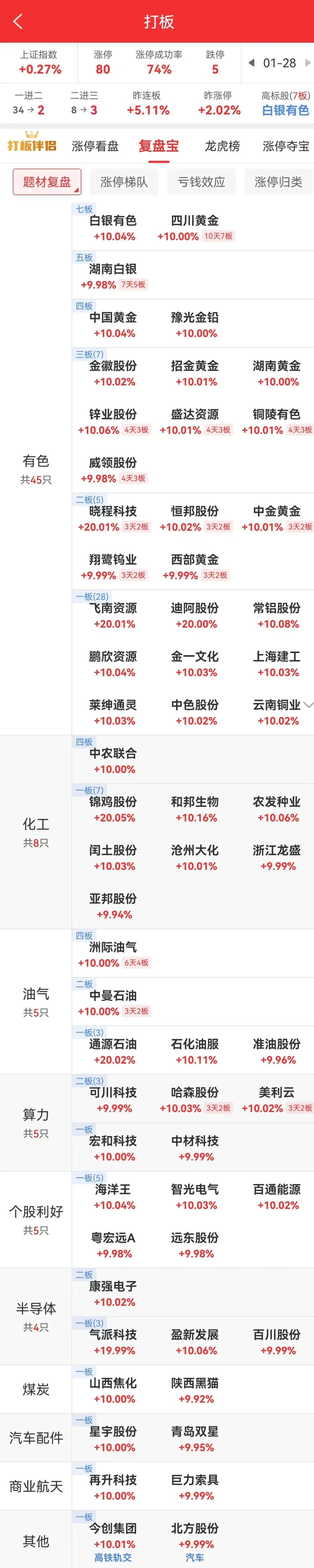
Task: Select the 涨停梯队 chip
Action: [123, 182]
